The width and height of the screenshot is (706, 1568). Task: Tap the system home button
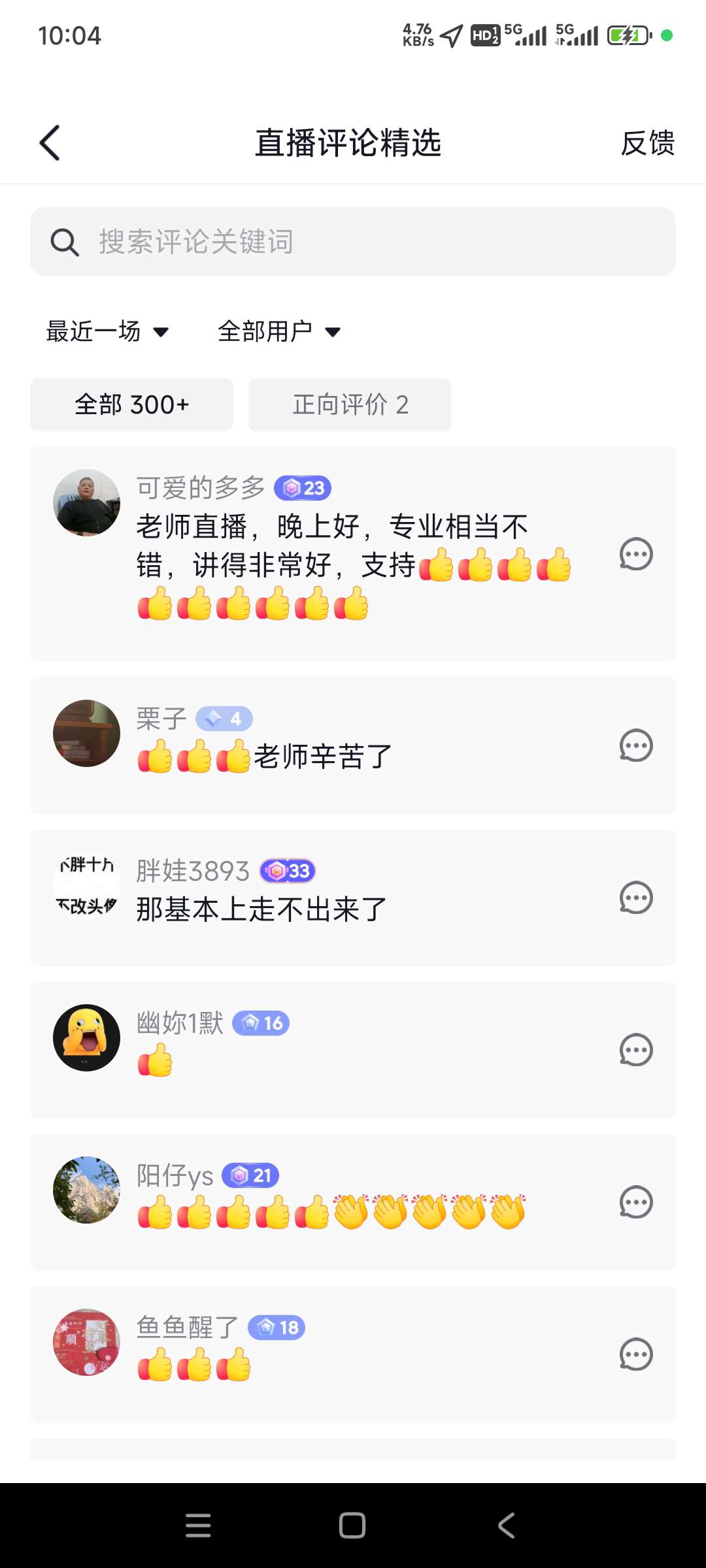click(352, 1526)
